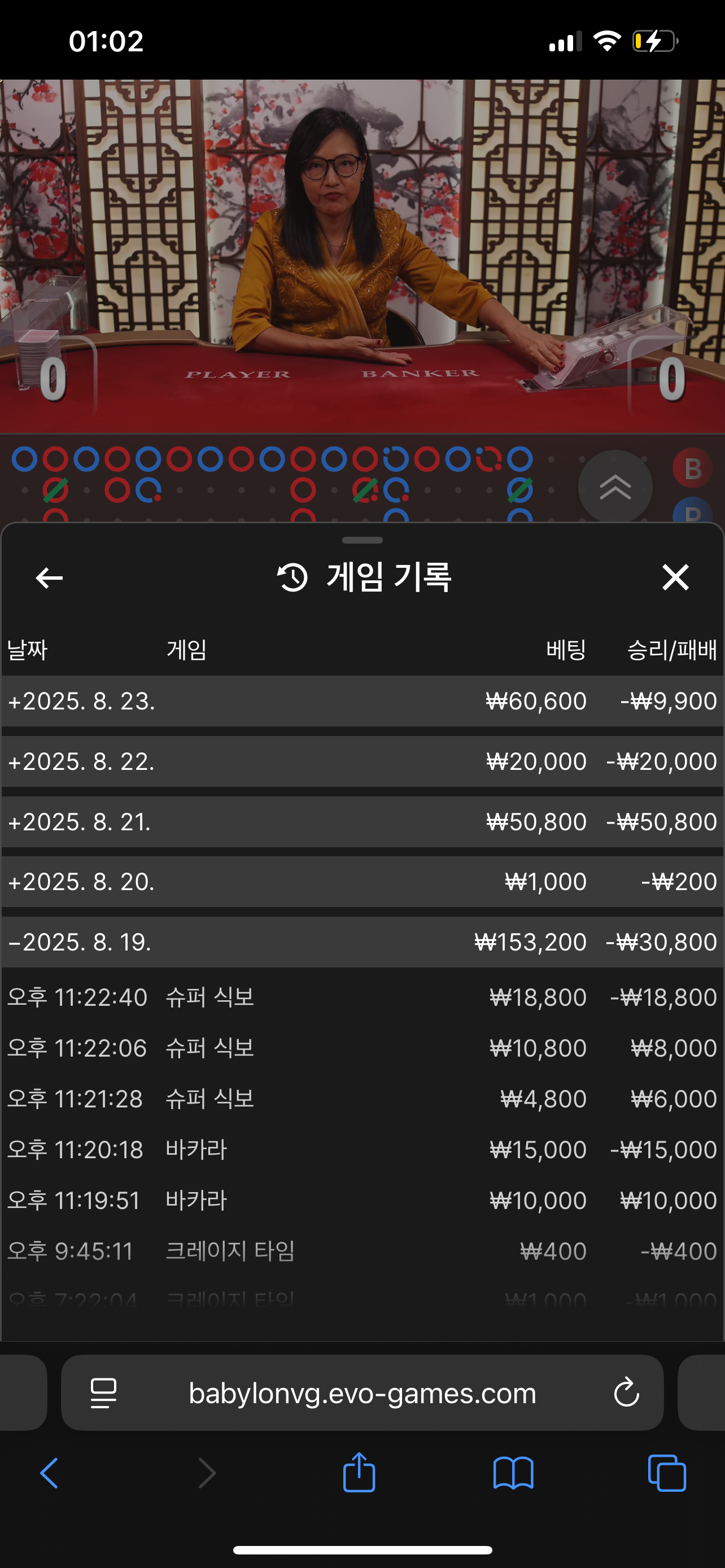This screenshot has width=725, height=1568.
Task: Open the 오후 9:45:11 크레이지 타임 round
Action: tap(361, 1251)
